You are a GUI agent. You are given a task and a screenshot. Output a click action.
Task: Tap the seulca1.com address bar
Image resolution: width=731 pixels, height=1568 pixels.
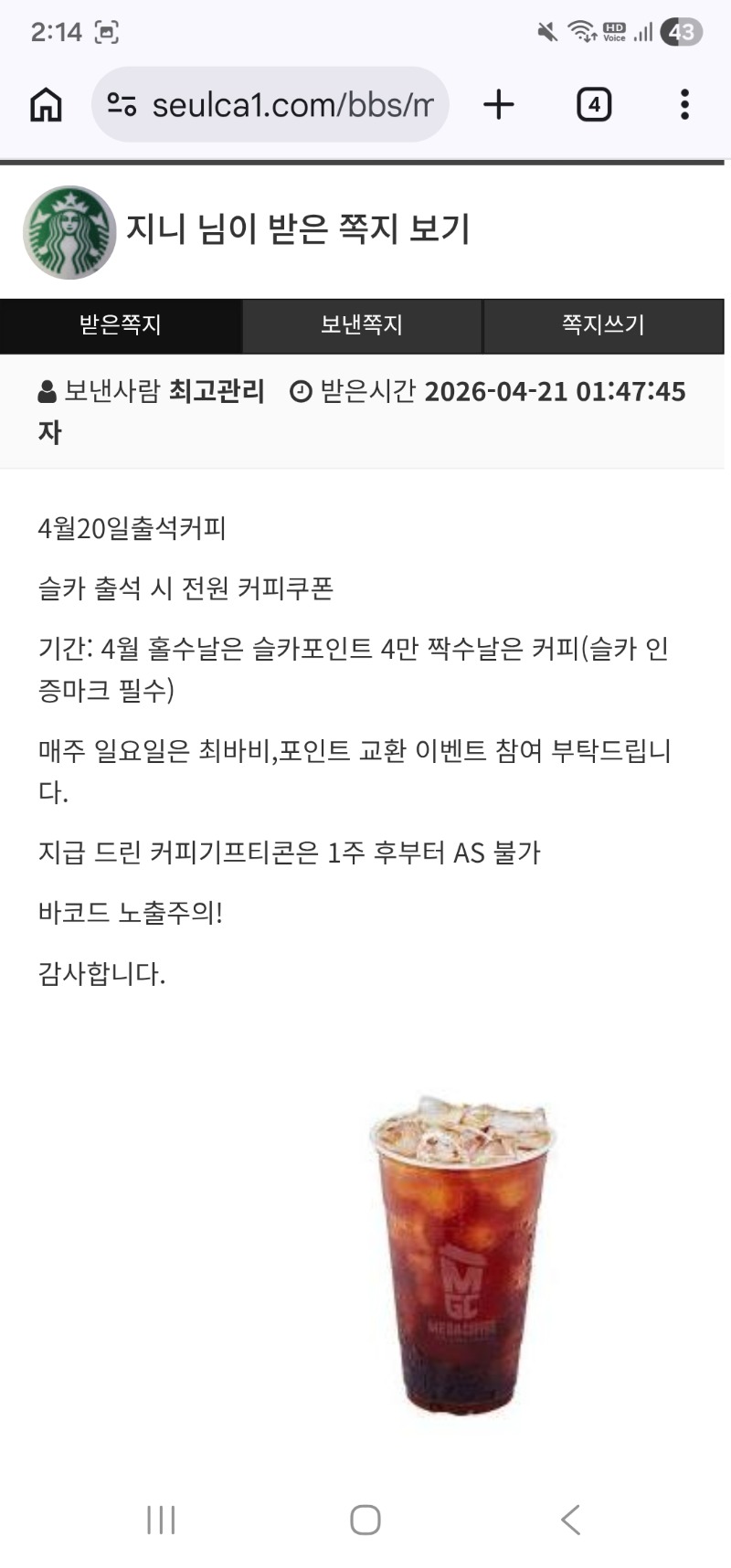[291, 105]
